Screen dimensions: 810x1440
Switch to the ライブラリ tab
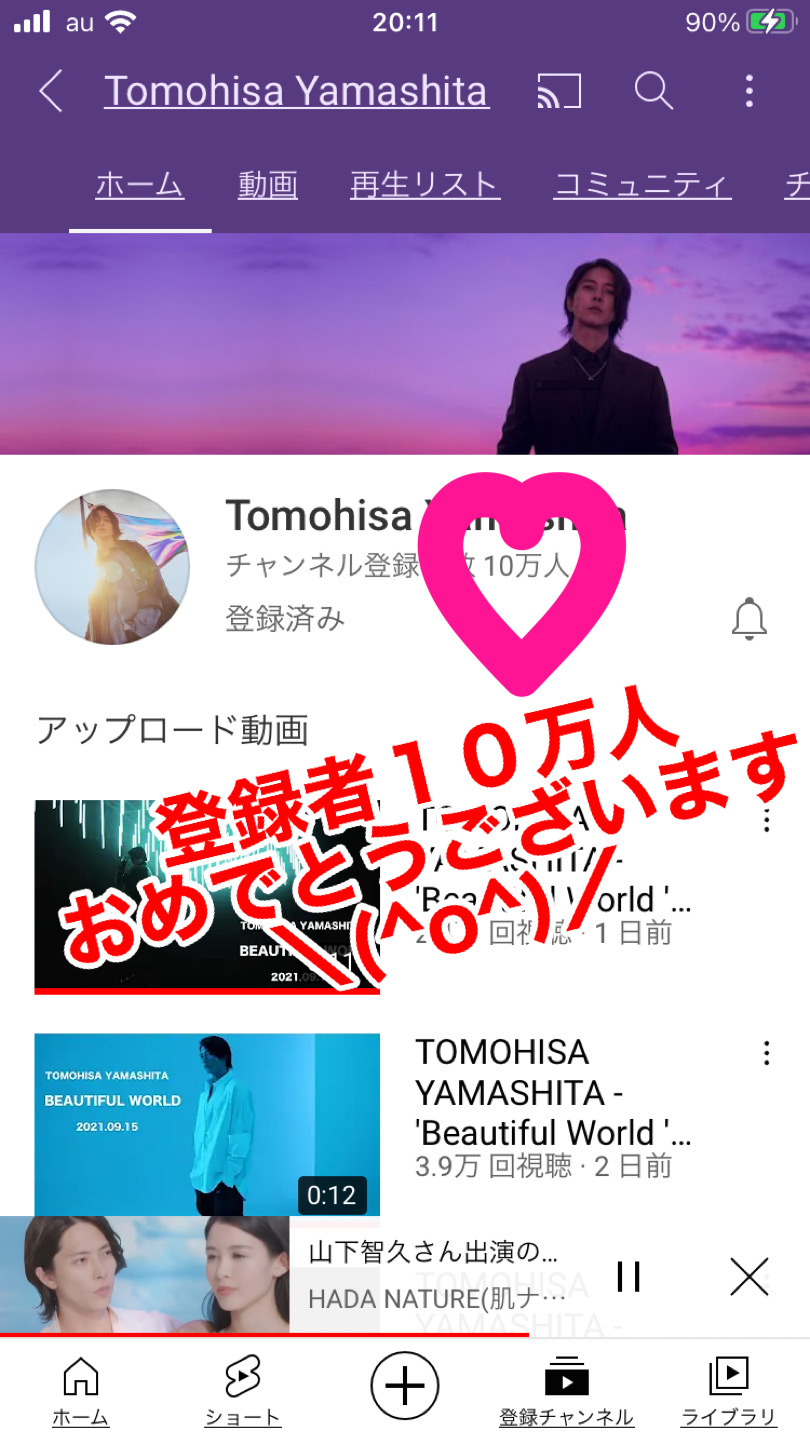[x=729, y=1390]
